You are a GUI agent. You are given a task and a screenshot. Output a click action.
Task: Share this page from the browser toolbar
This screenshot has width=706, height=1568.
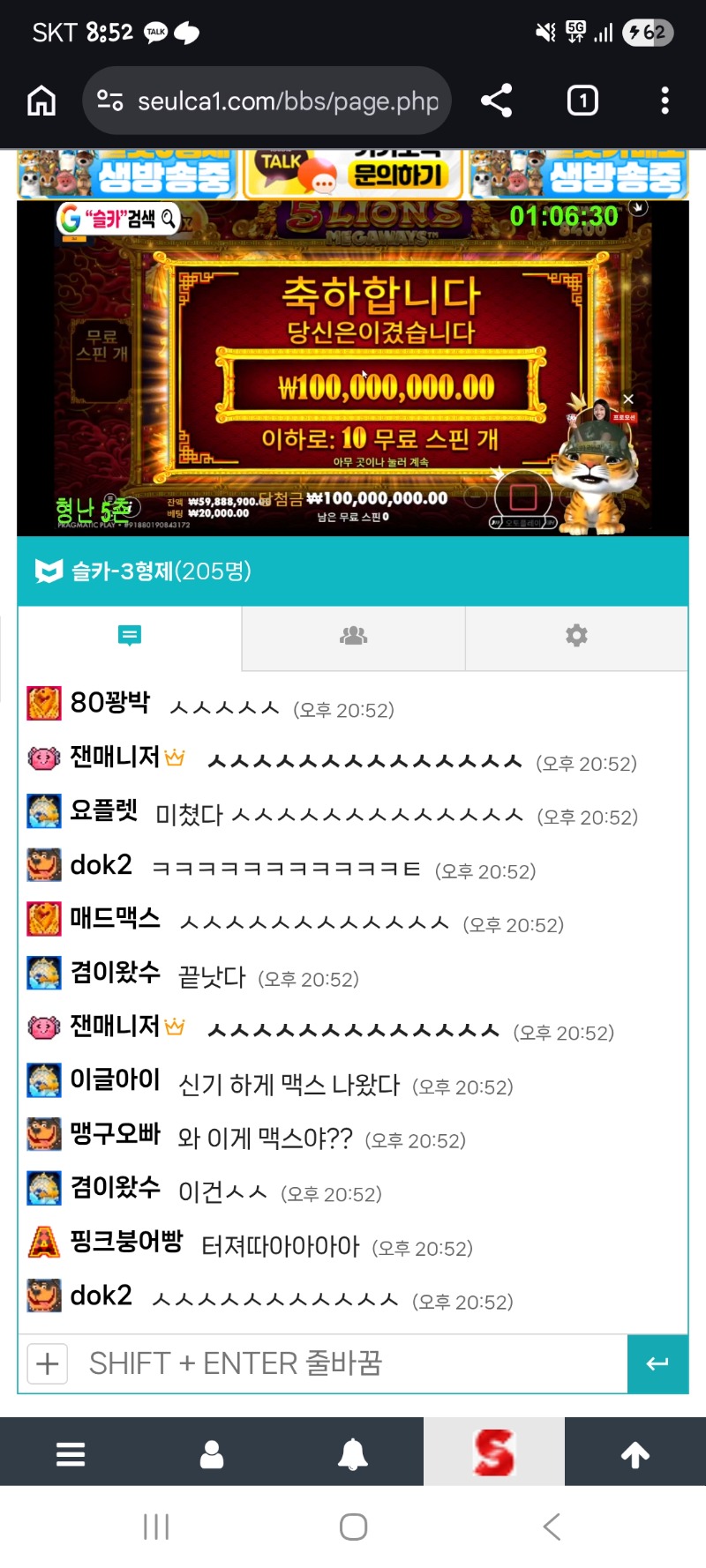pyautogui.click(x=497, y=101)
